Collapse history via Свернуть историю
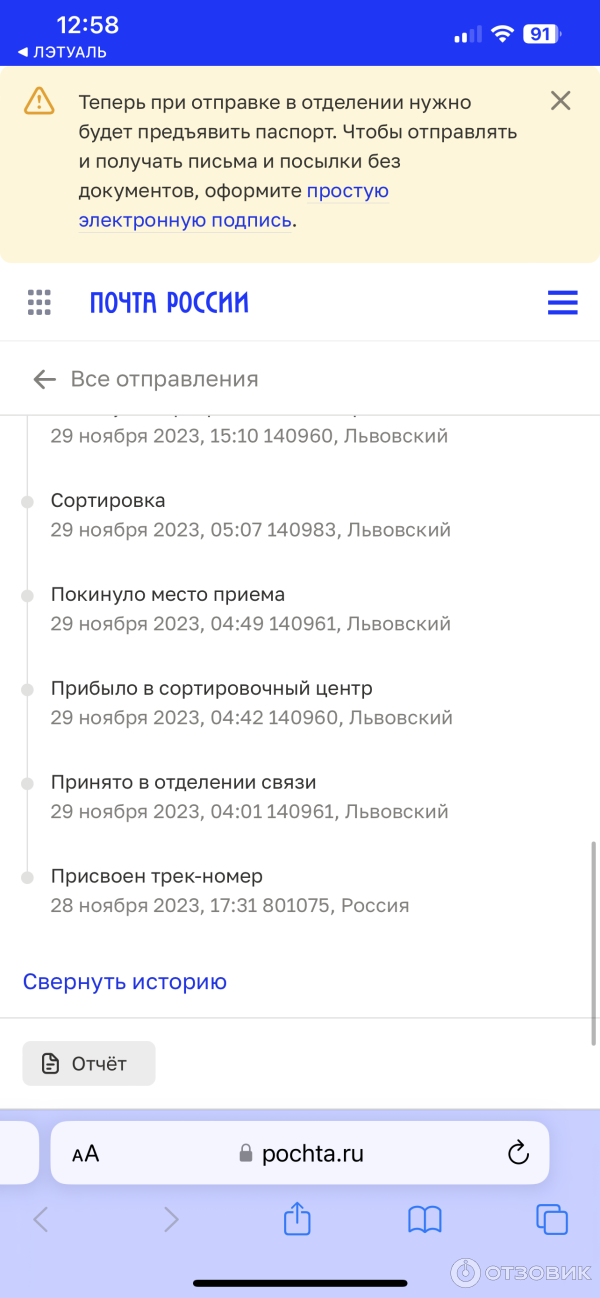 point(125,982)
